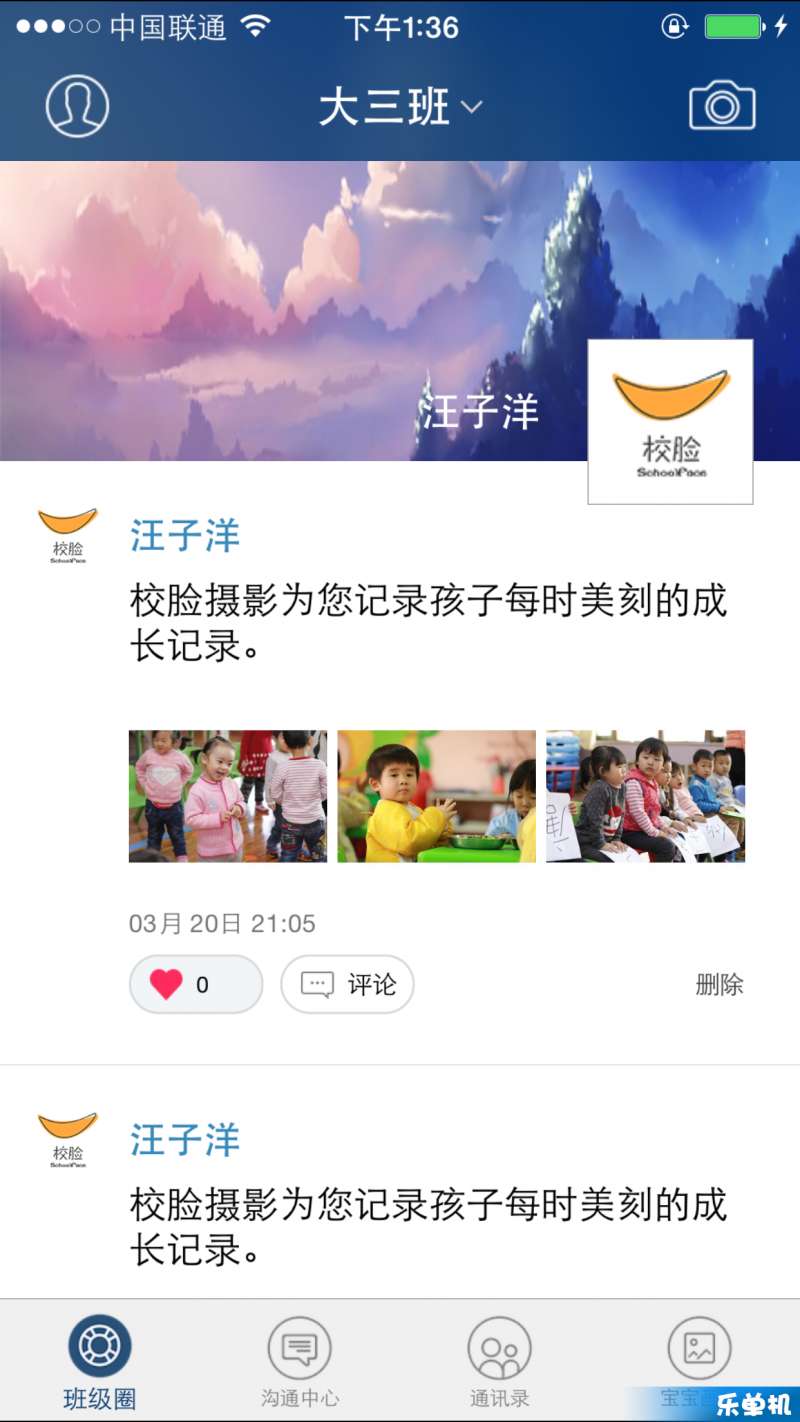800x1422 pixels.
Task: Switch to the 沟通中心 tab
Action: pos(300,1361)
